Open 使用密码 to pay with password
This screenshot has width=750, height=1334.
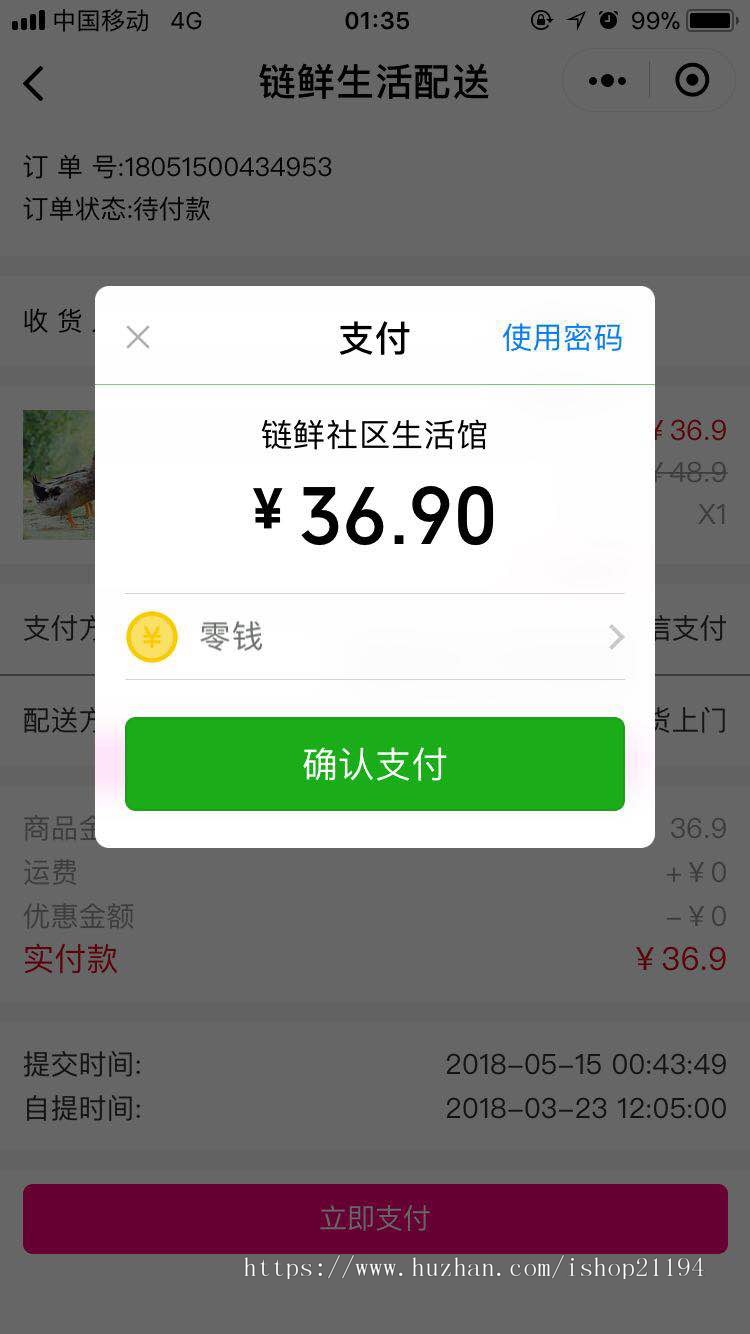pyautogui.click(x=562, y=338)
